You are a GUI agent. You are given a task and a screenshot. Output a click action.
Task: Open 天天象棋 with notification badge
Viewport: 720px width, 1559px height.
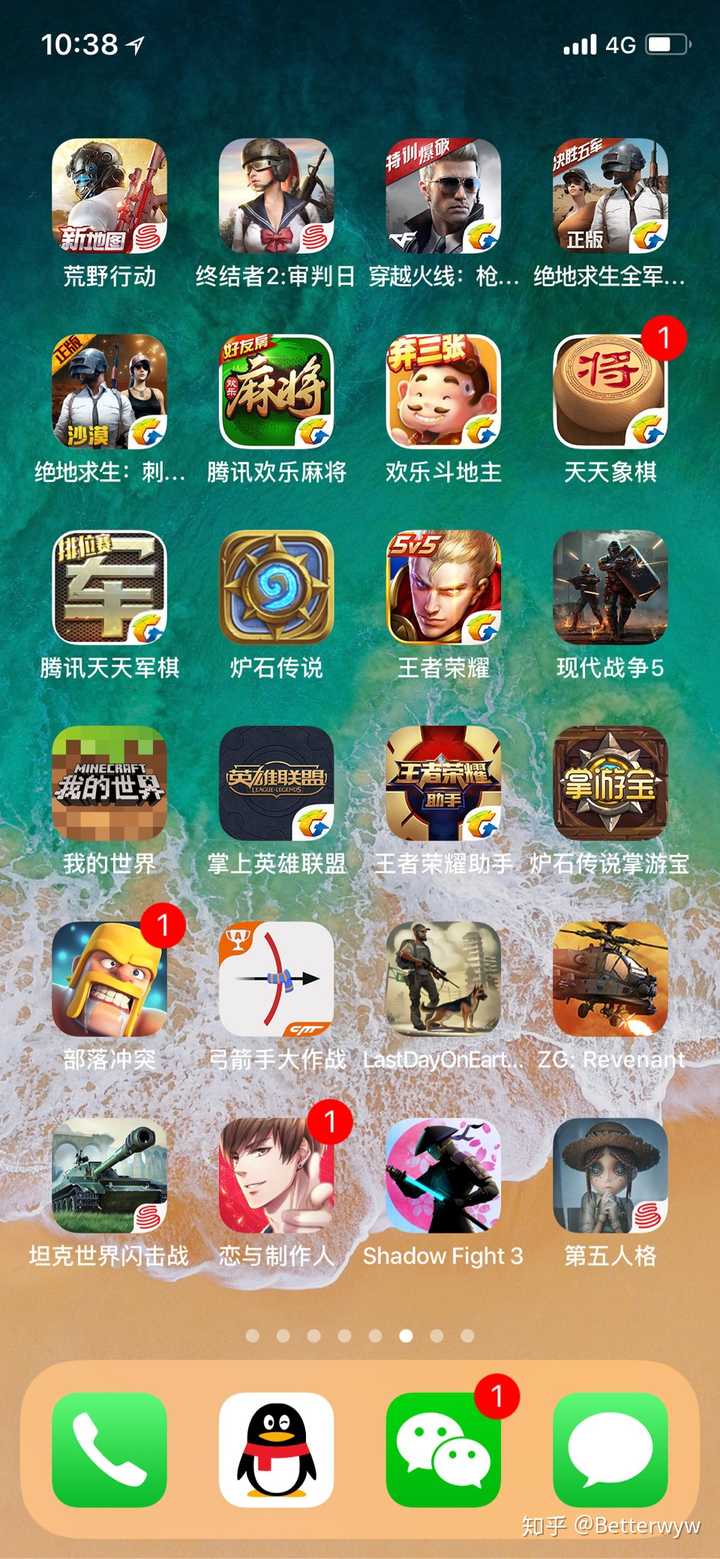click(610, 392)
